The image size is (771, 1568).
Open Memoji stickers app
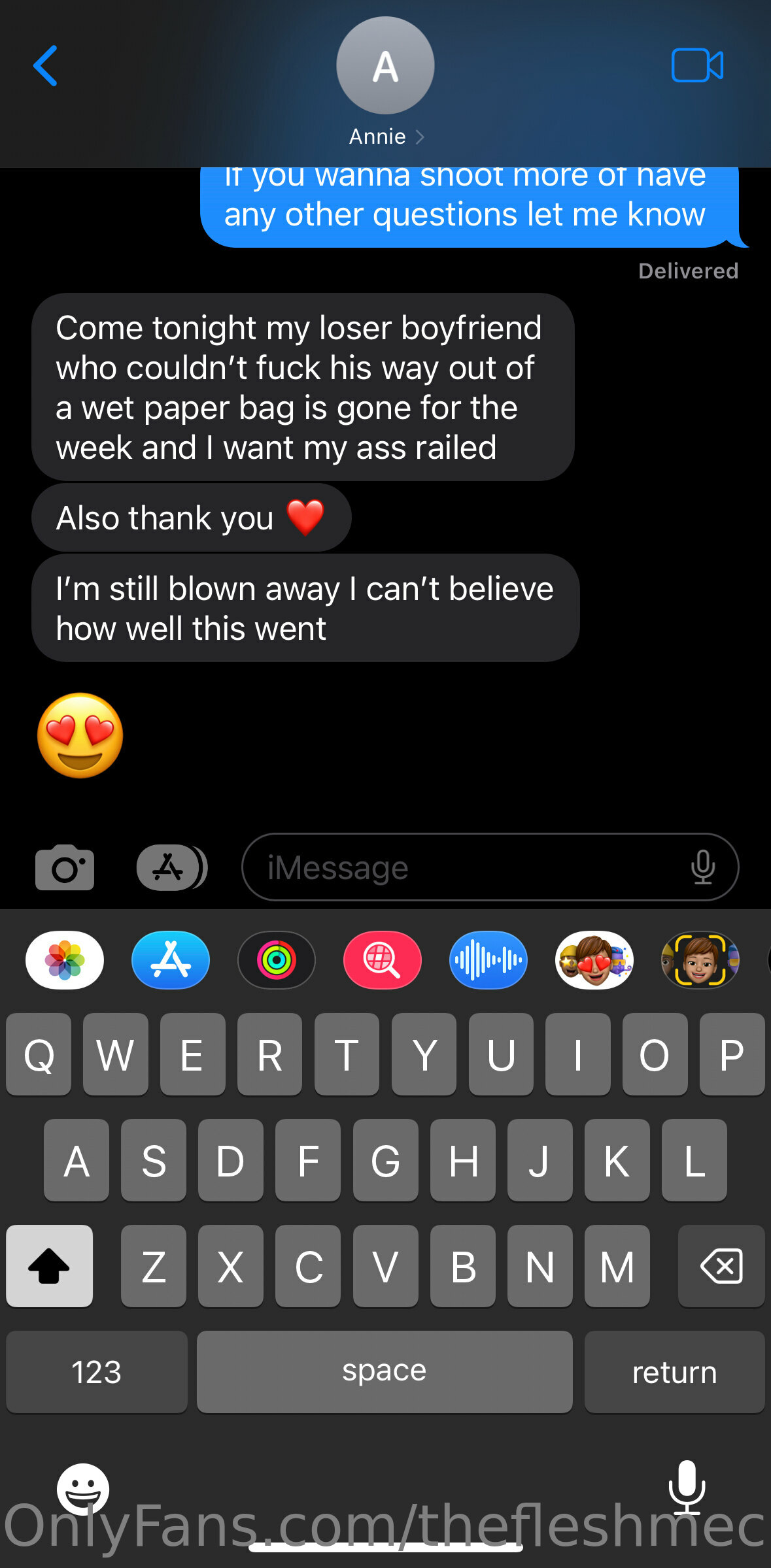pos(594,960)
